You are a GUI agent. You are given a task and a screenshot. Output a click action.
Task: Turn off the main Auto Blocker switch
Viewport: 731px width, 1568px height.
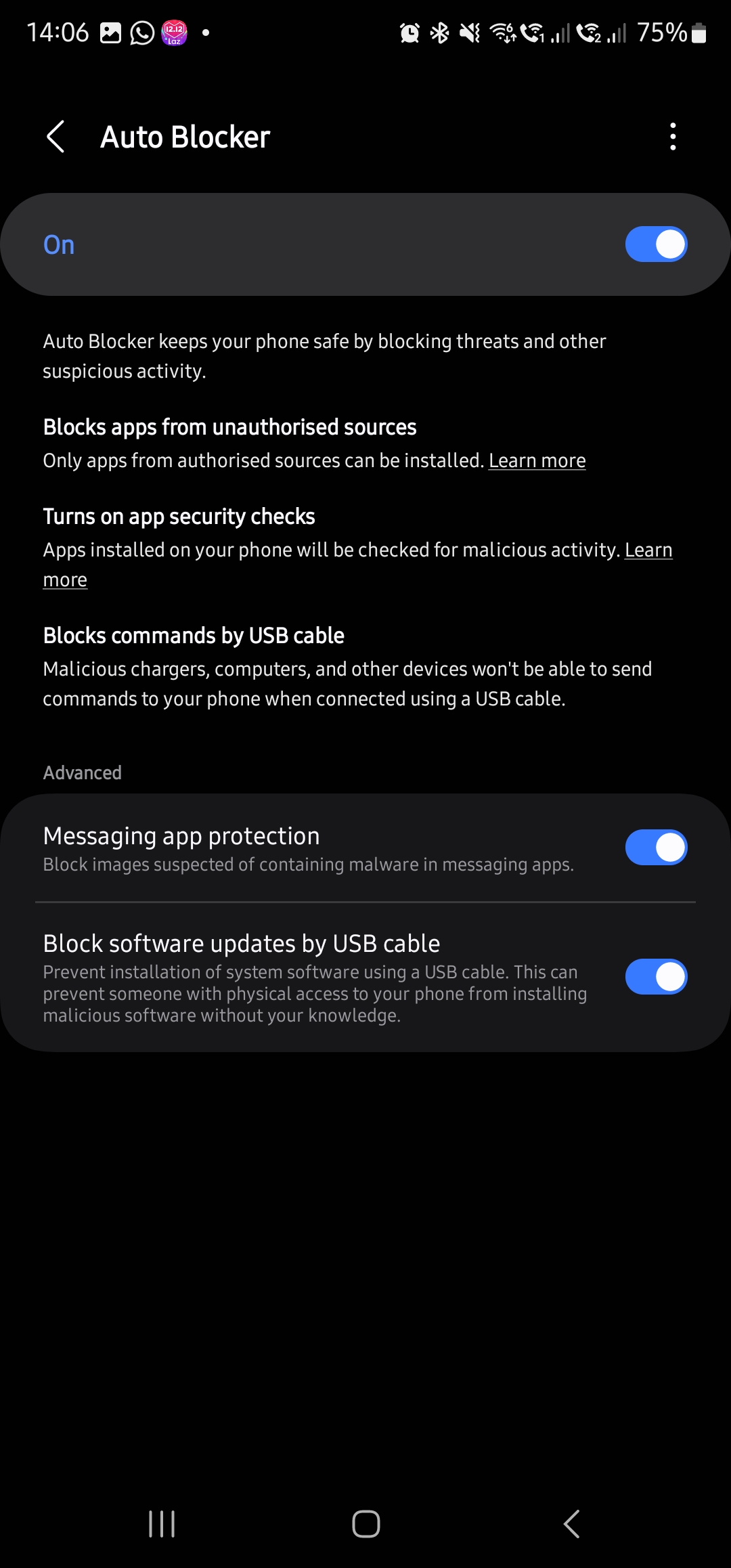coord(655,244)
